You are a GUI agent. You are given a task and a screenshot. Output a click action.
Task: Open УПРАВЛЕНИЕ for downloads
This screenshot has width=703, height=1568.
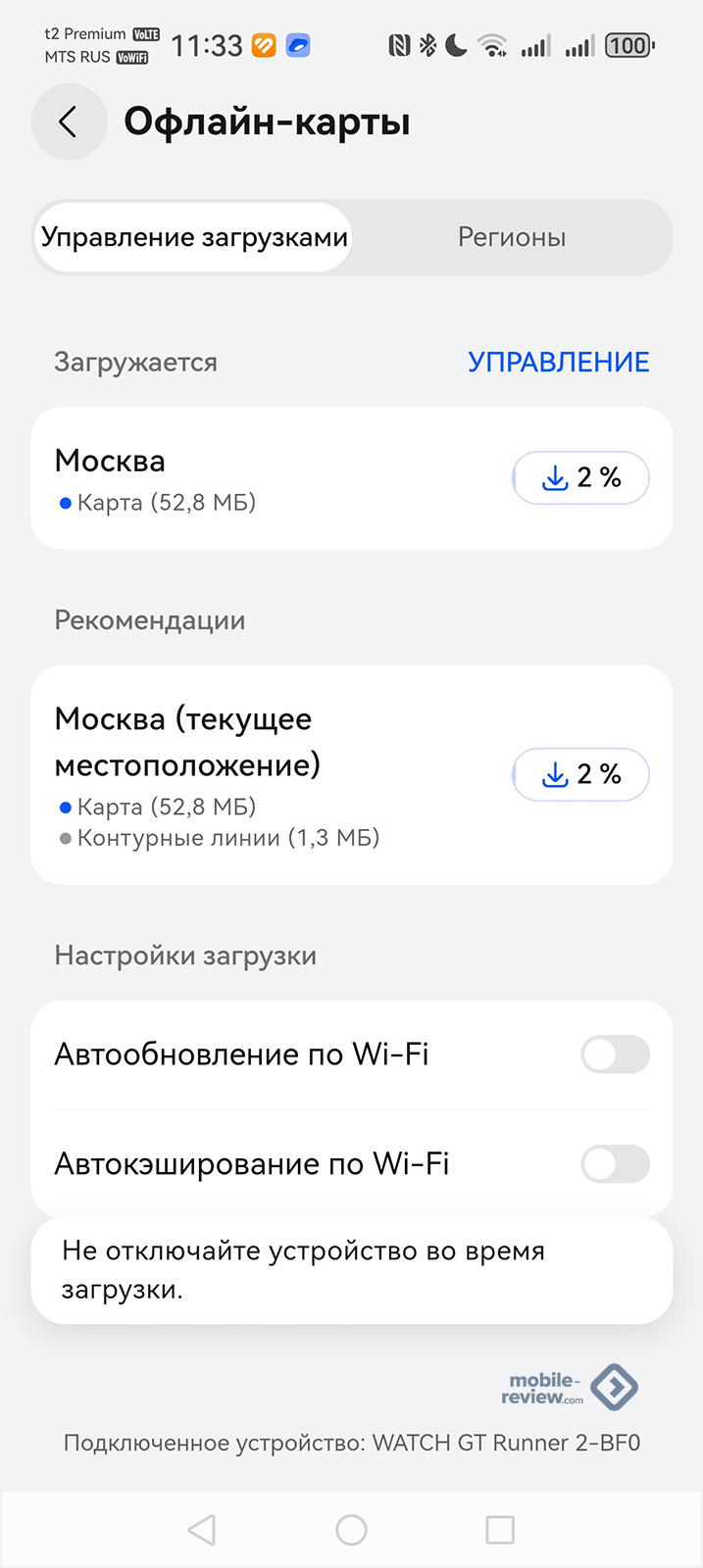pyautogui.click(x=558, y=363)
